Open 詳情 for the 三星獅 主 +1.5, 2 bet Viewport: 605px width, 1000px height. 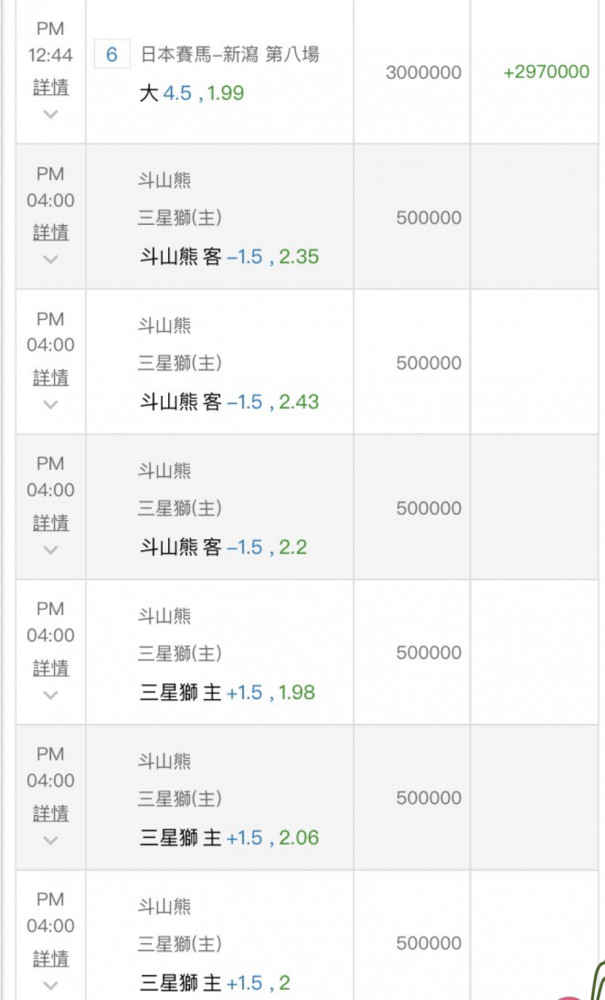(x=51, y=958)
